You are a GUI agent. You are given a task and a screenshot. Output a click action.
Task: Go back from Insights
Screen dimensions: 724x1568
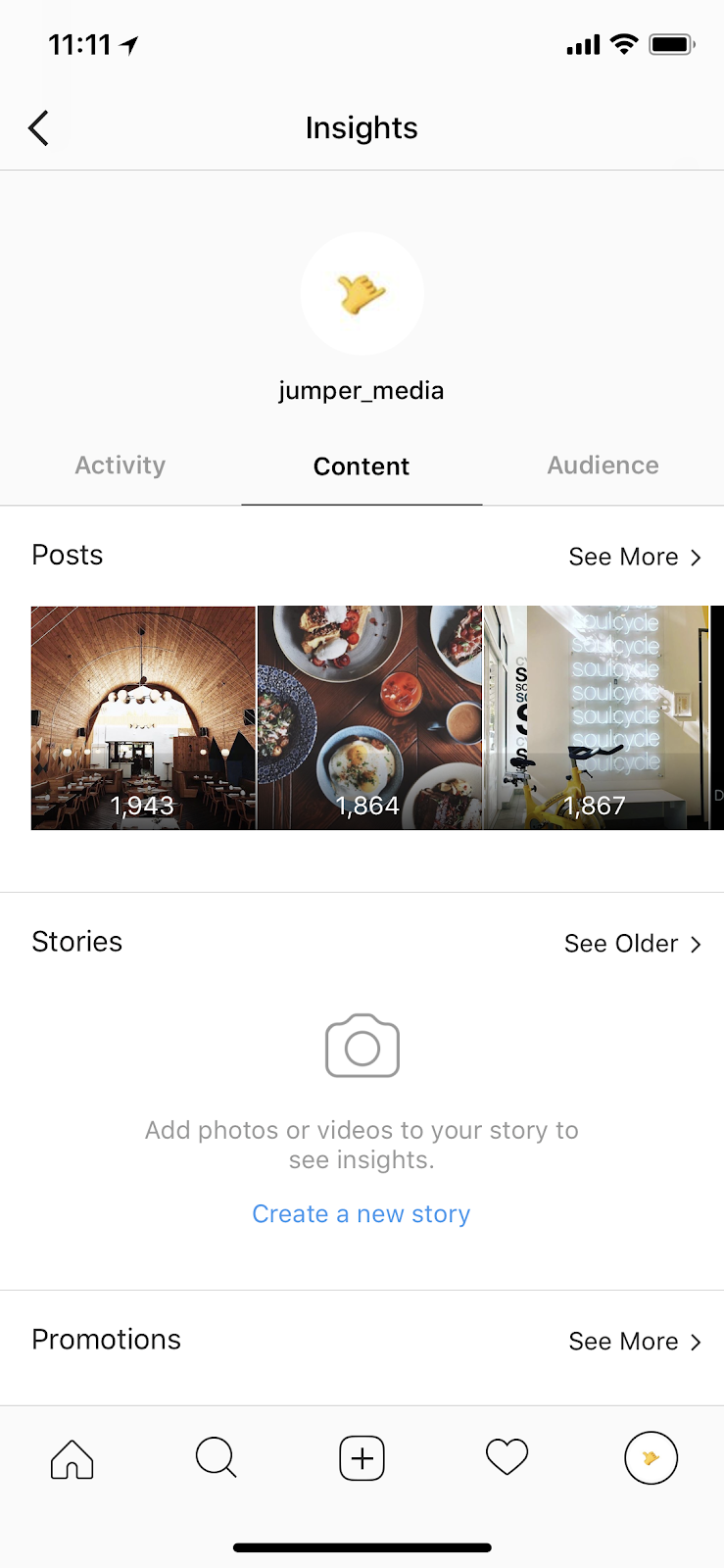pyautogui.click(x=39, y=128)
